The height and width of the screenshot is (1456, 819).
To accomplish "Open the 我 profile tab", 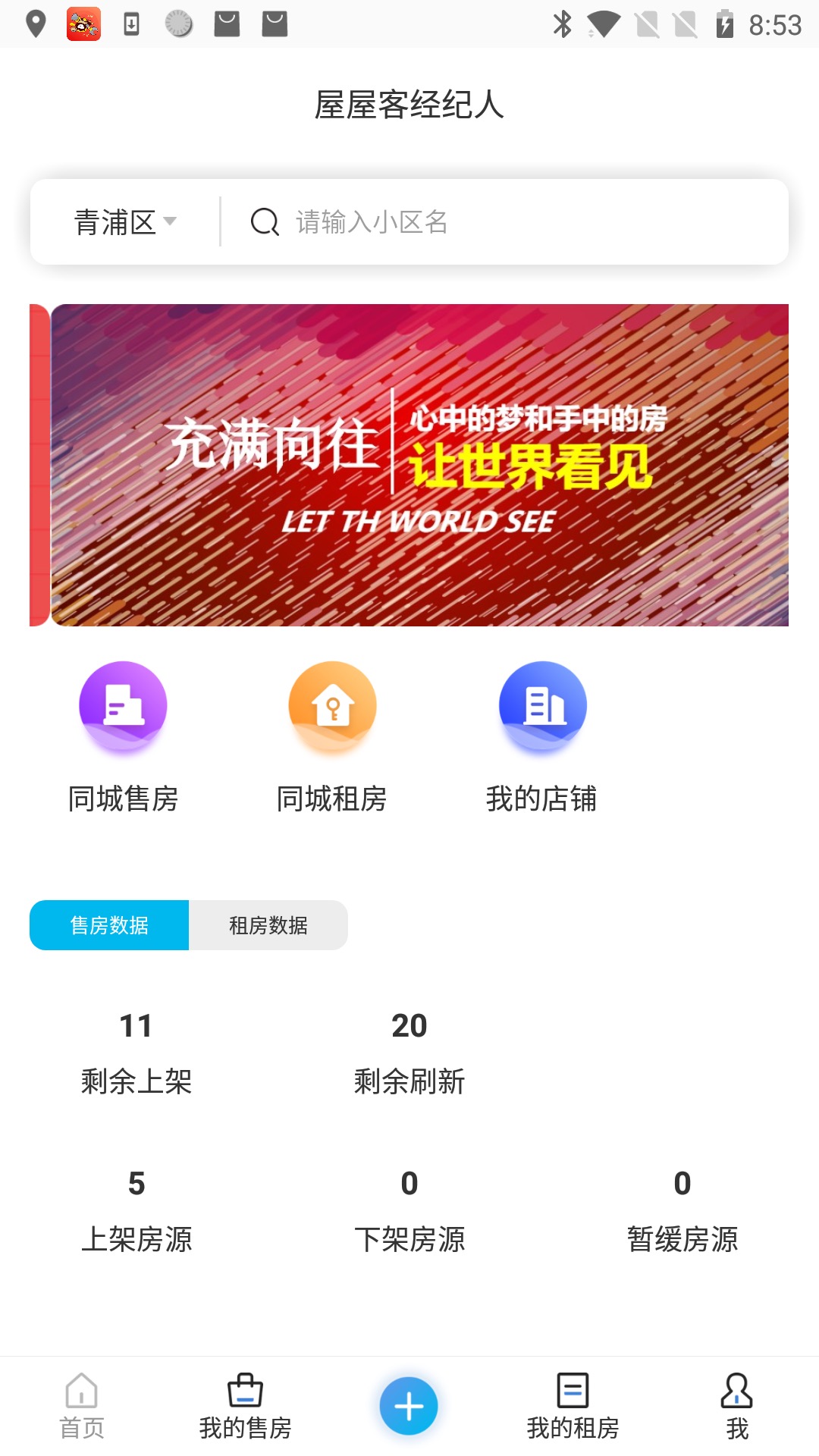I will click(736, 1407).
